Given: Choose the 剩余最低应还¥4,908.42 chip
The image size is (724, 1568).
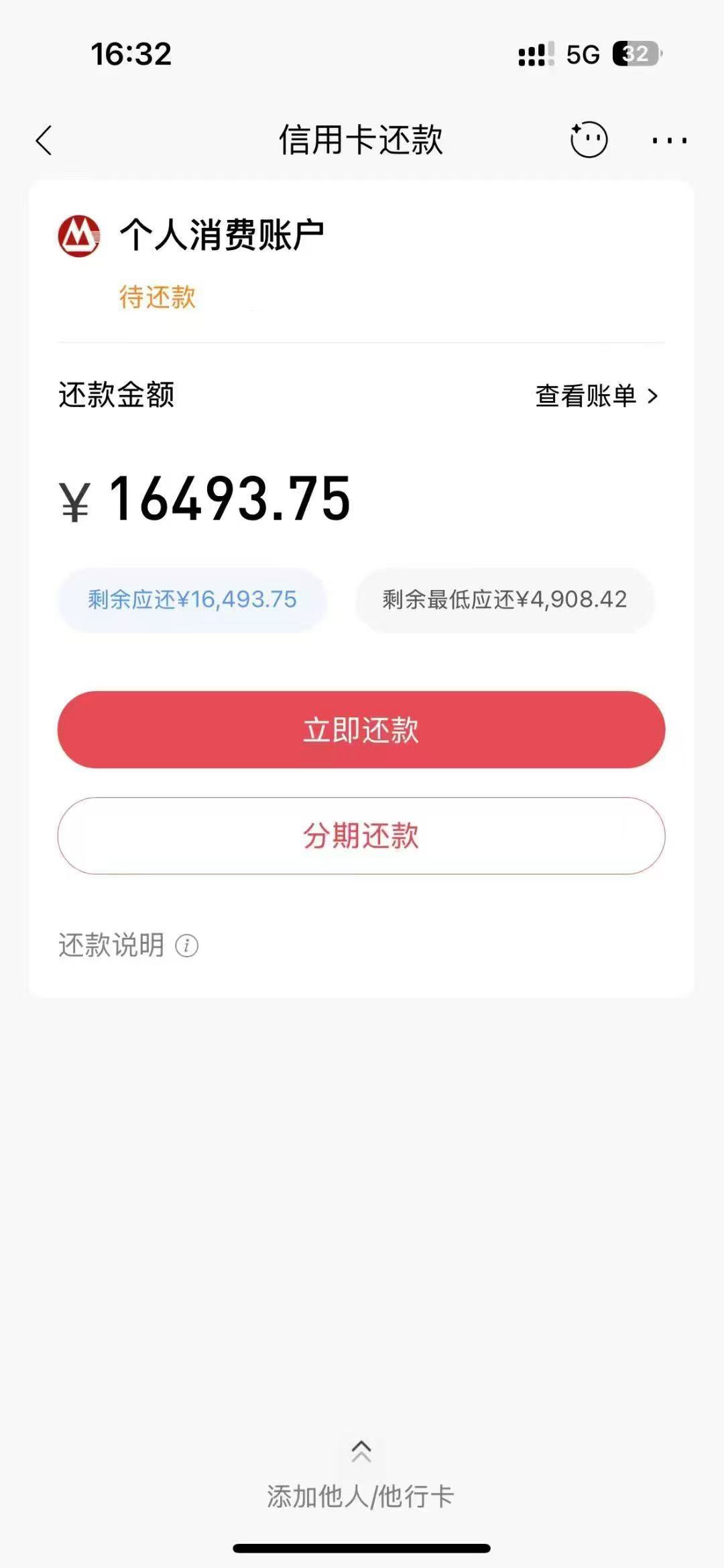Looking at the screenshot, I should [504, 600].
